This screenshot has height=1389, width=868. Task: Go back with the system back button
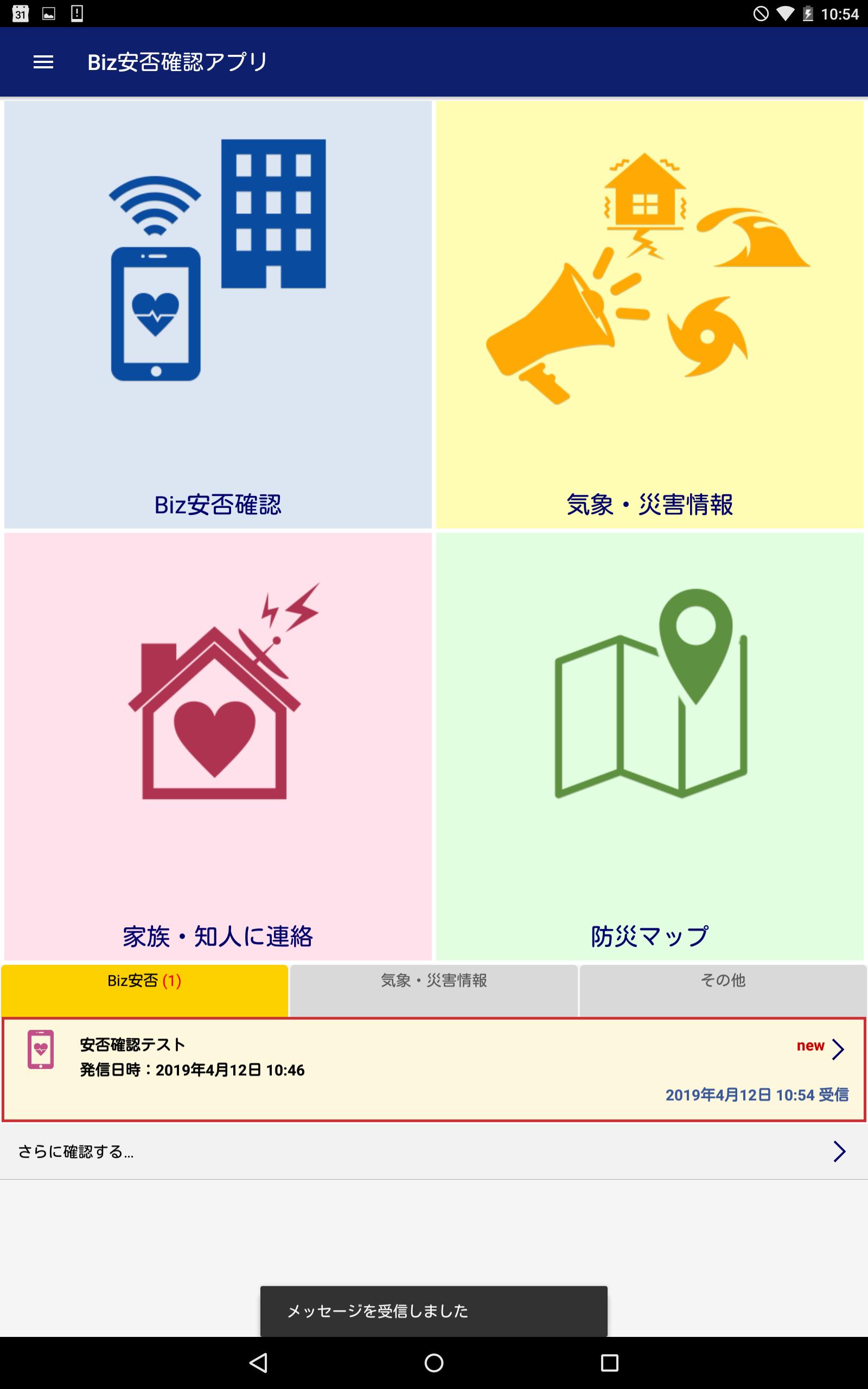pos(258,1362)
